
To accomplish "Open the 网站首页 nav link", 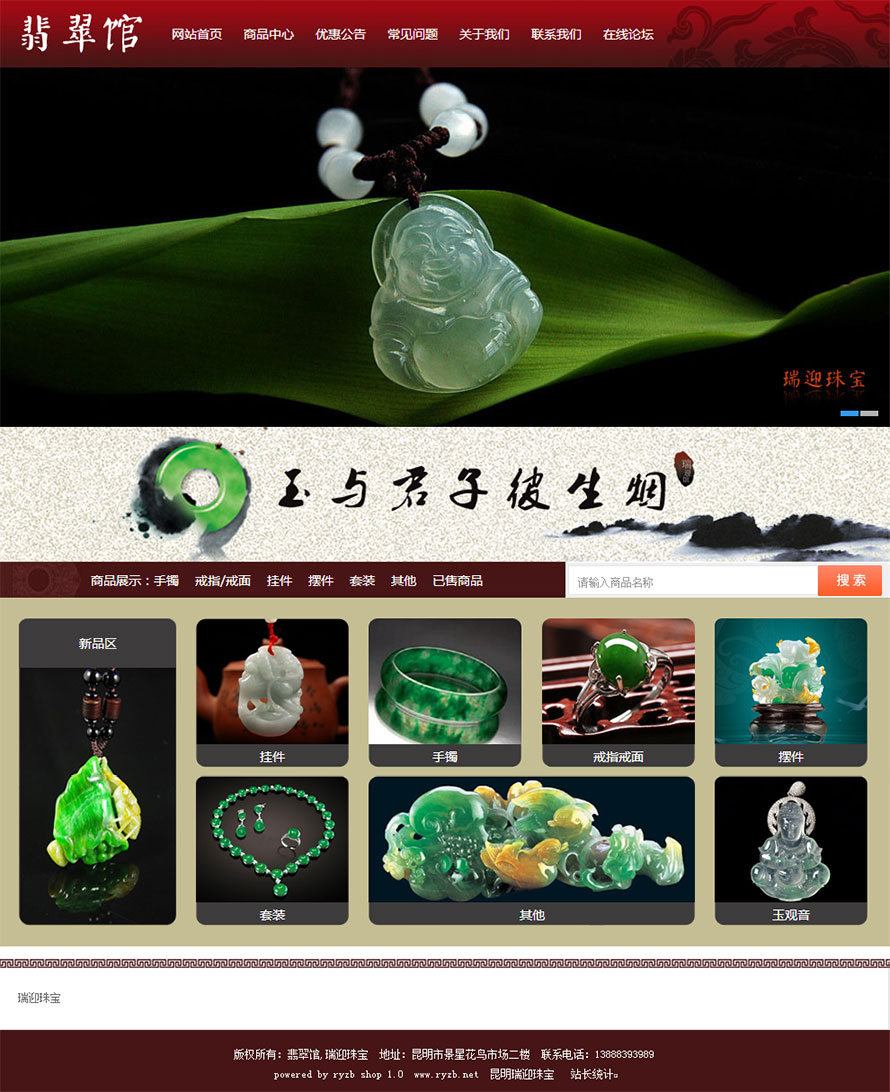I will pos(196,34).
